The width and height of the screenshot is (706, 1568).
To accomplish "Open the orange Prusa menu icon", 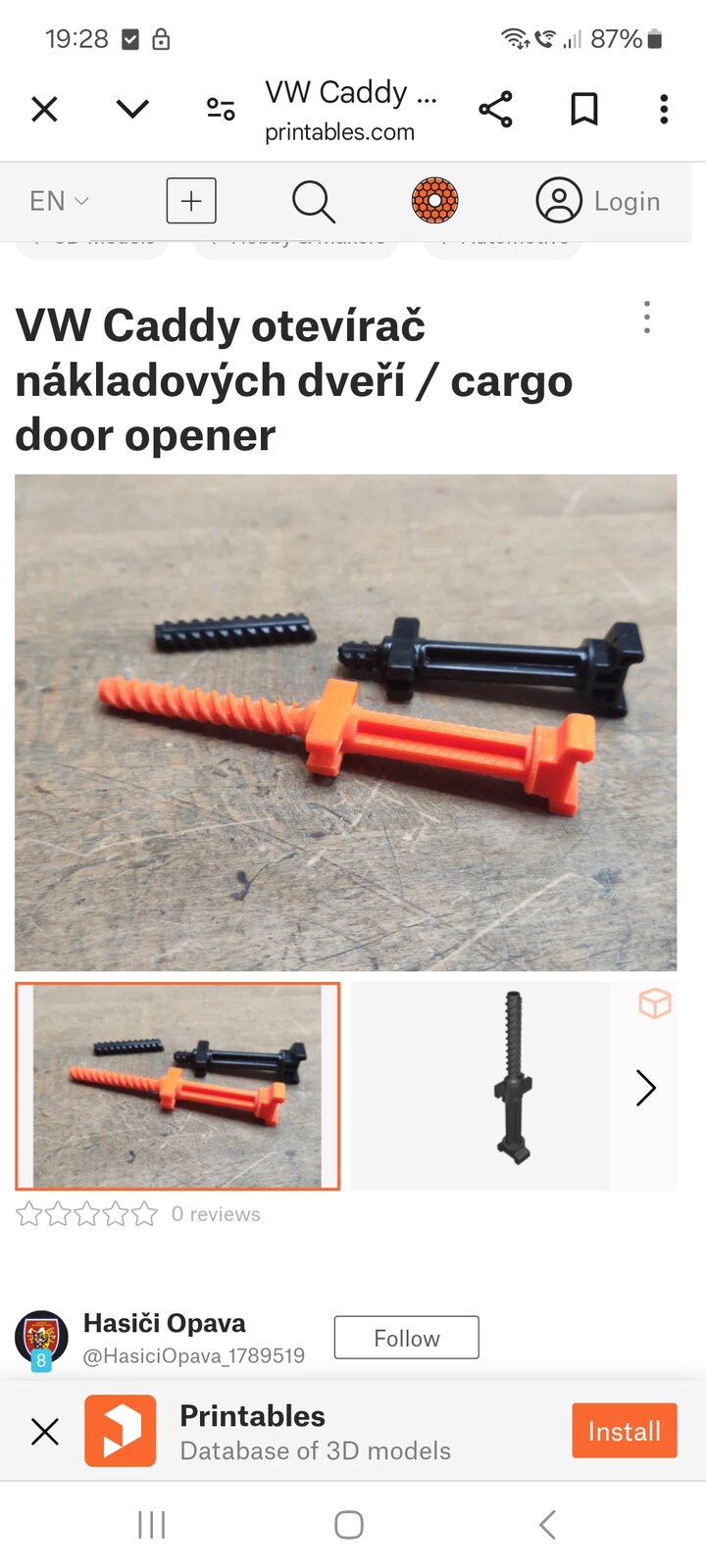I will click(434, 201).
